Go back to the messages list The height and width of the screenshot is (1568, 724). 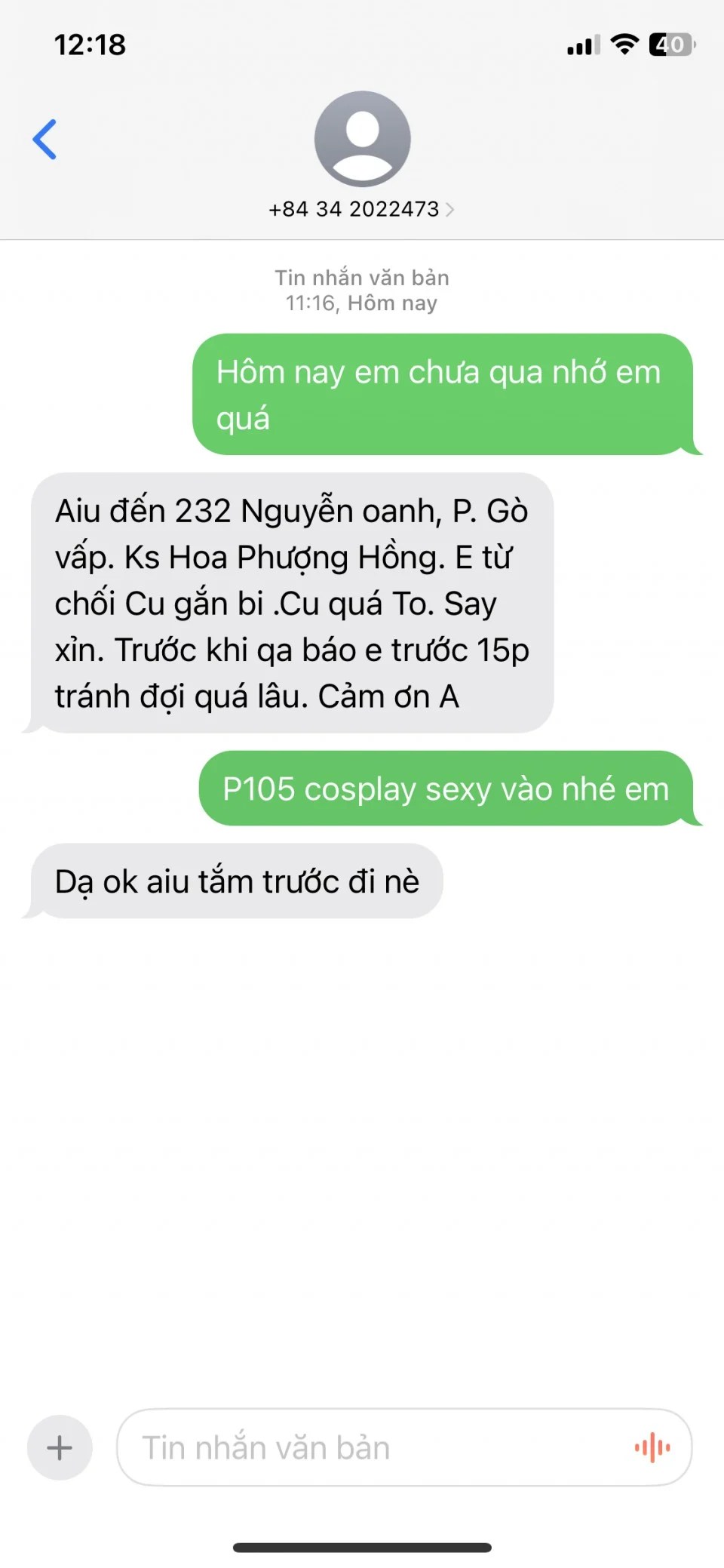[x=44, y=140]
